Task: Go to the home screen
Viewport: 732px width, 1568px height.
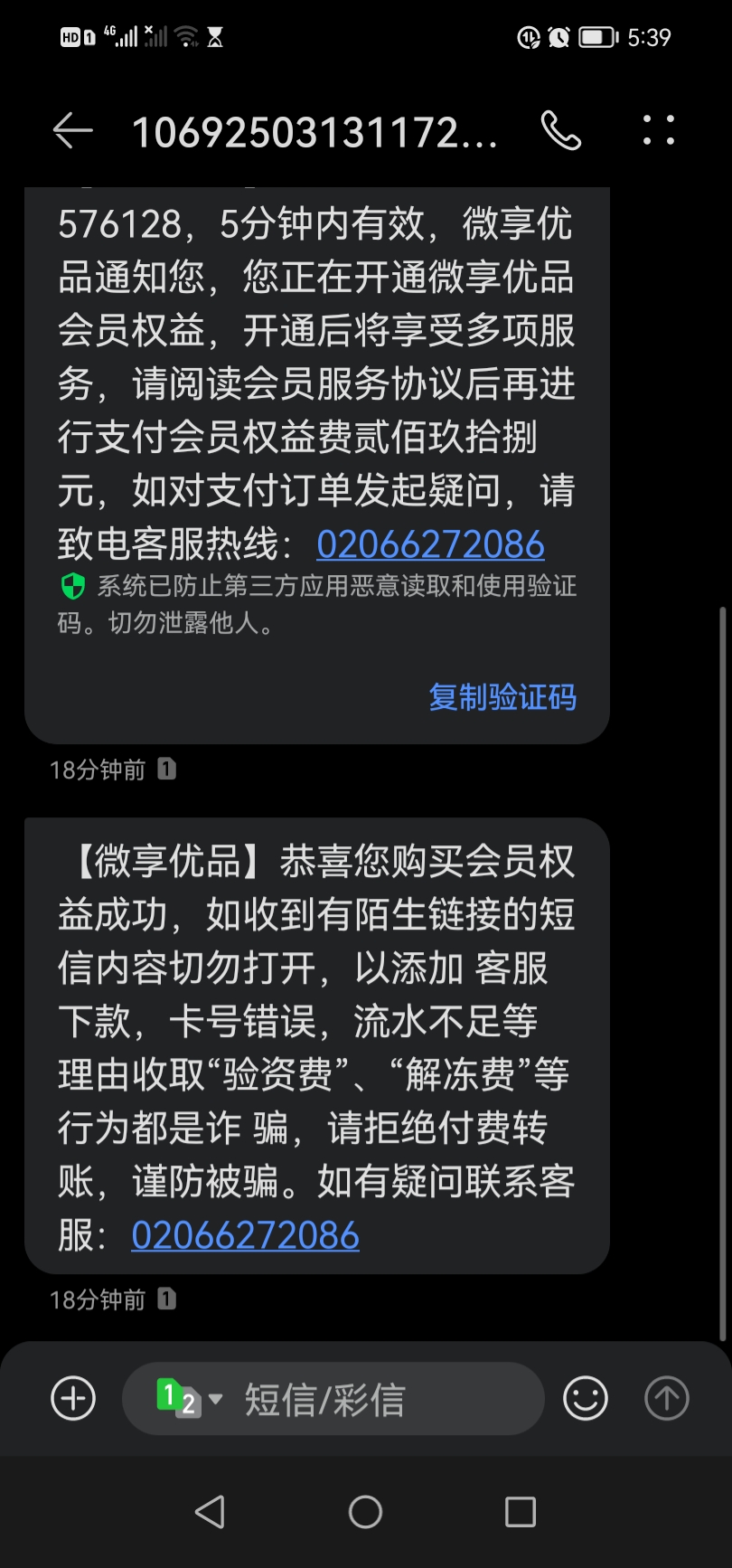Action: (x=365, y=1511)
